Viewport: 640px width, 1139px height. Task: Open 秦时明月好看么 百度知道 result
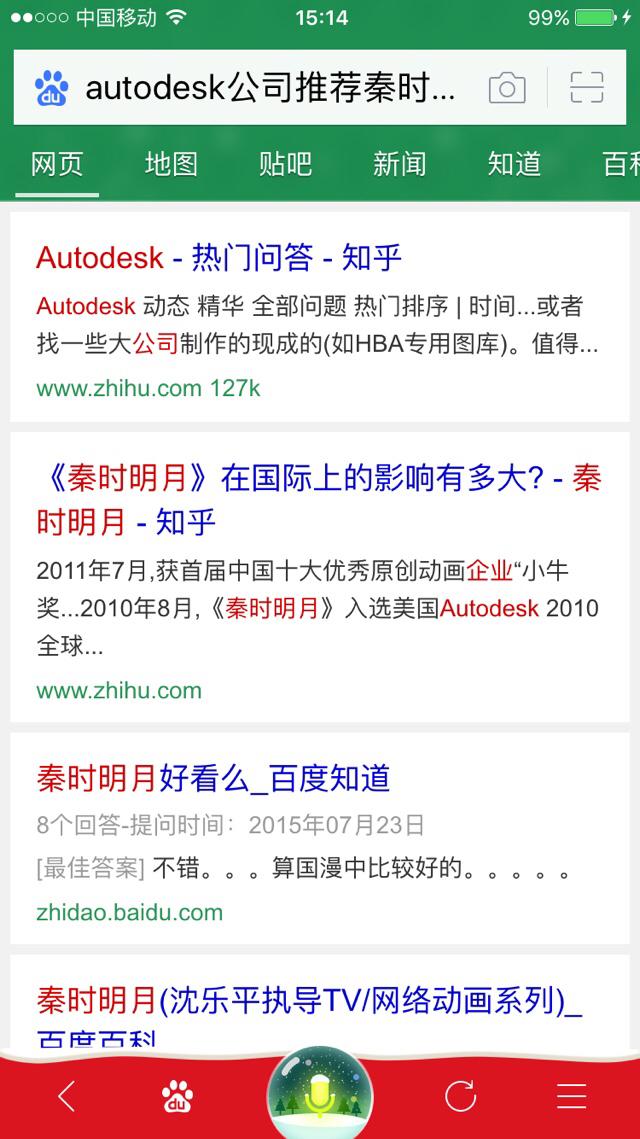(213, 778)
